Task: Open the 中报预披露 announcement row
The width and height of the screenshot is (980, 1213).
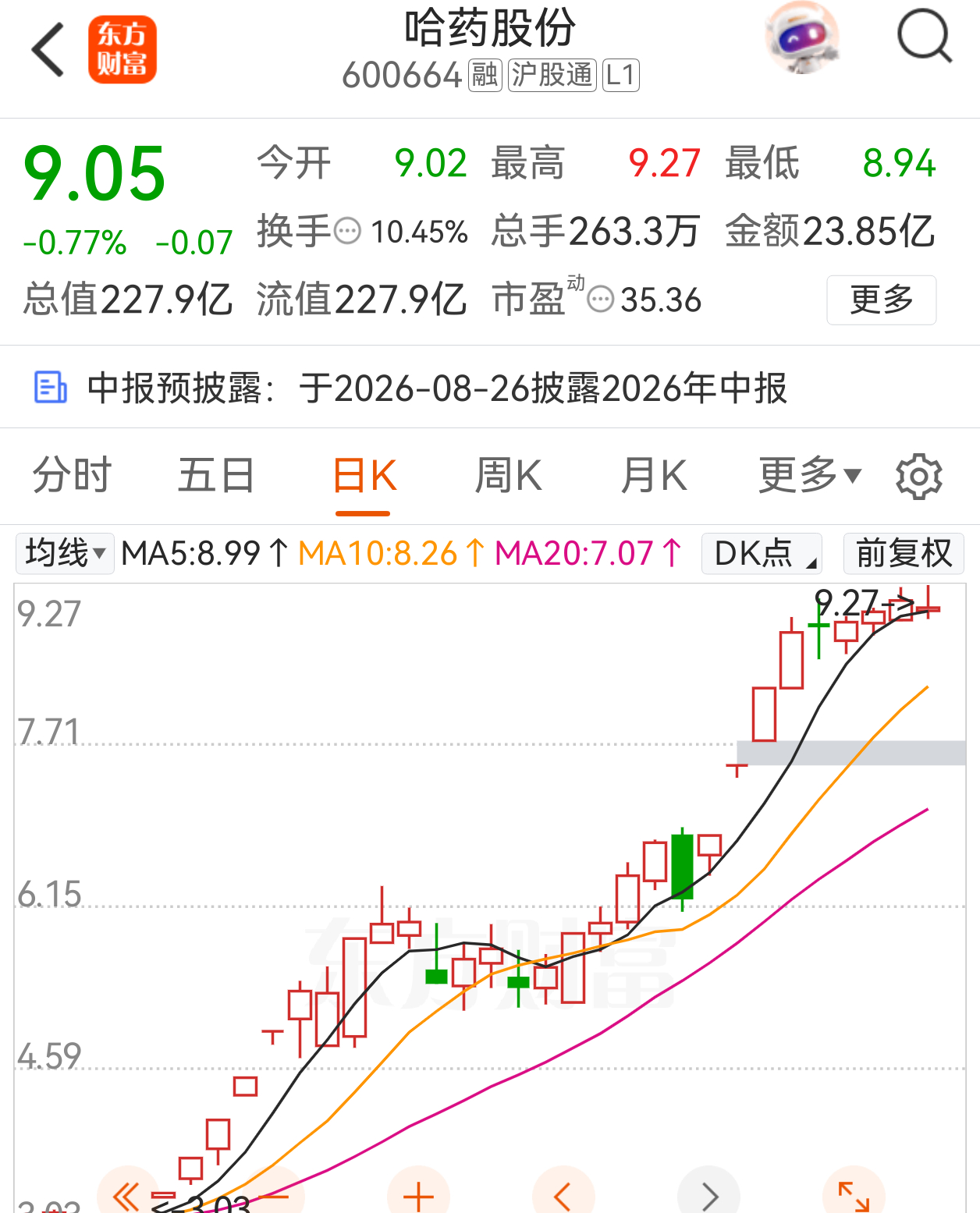Action: 490,388
